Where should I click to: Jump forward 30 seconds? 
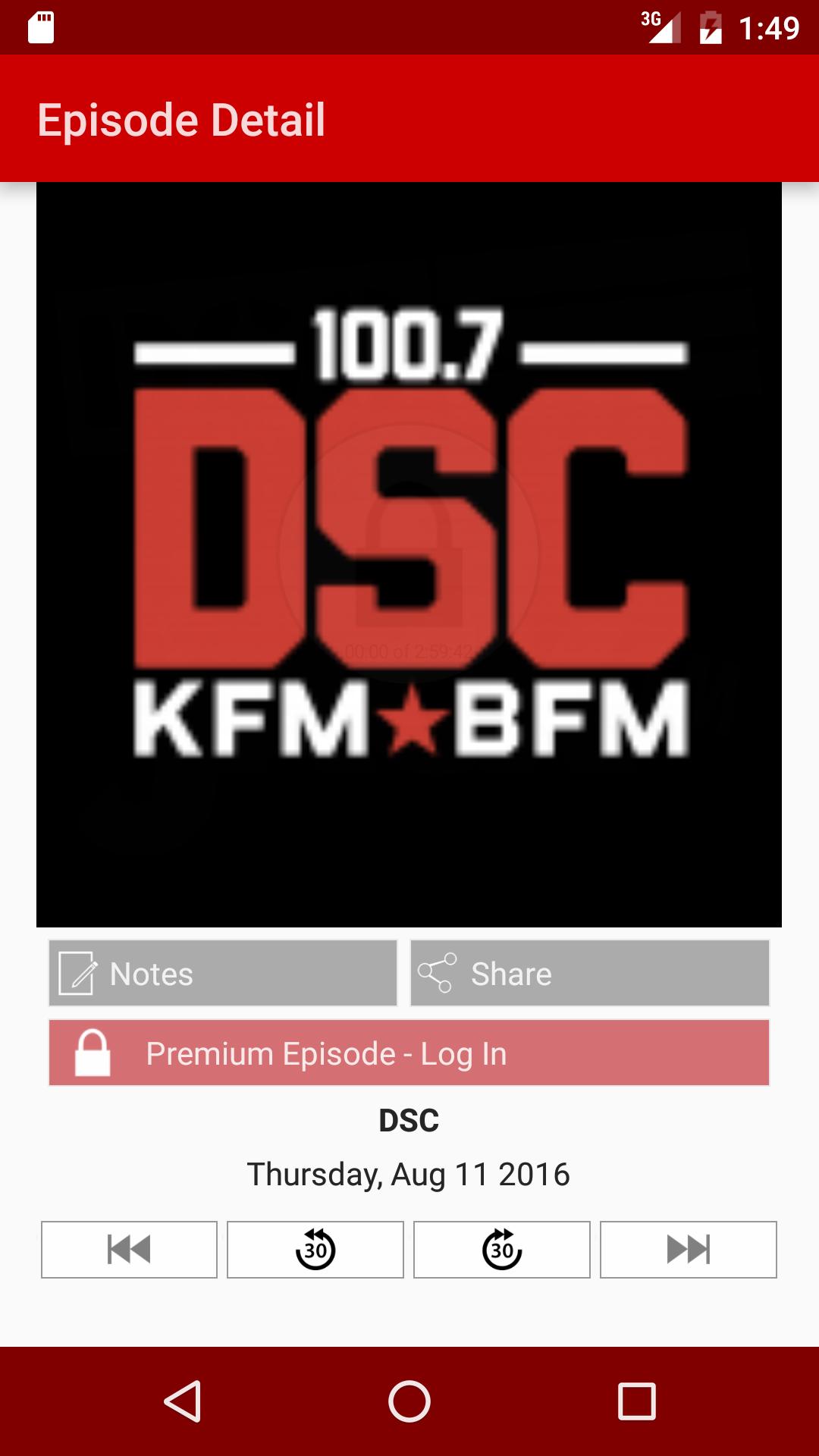[501, 1249]
